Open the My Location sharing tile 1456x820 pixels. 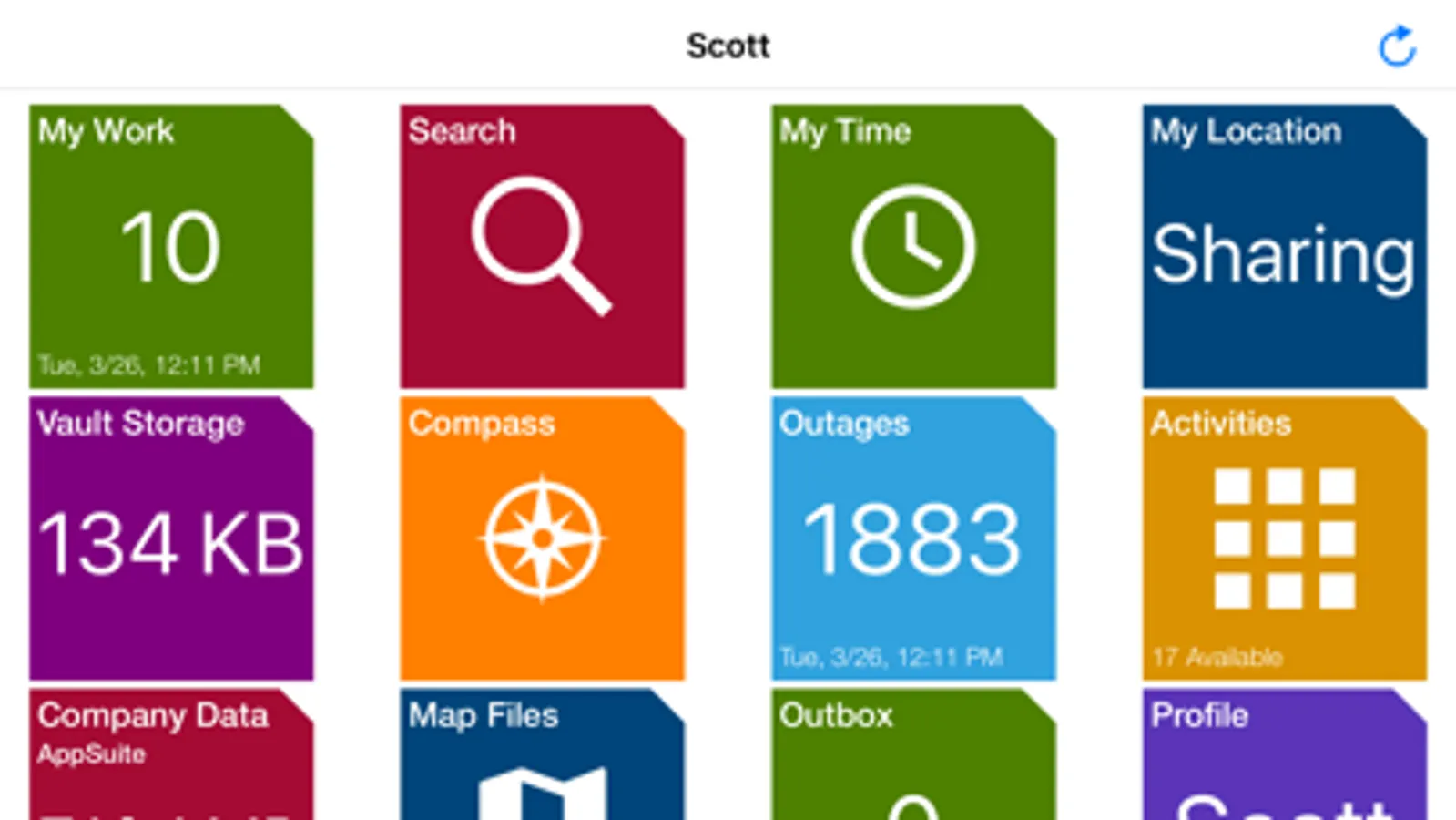[1284, 247]
